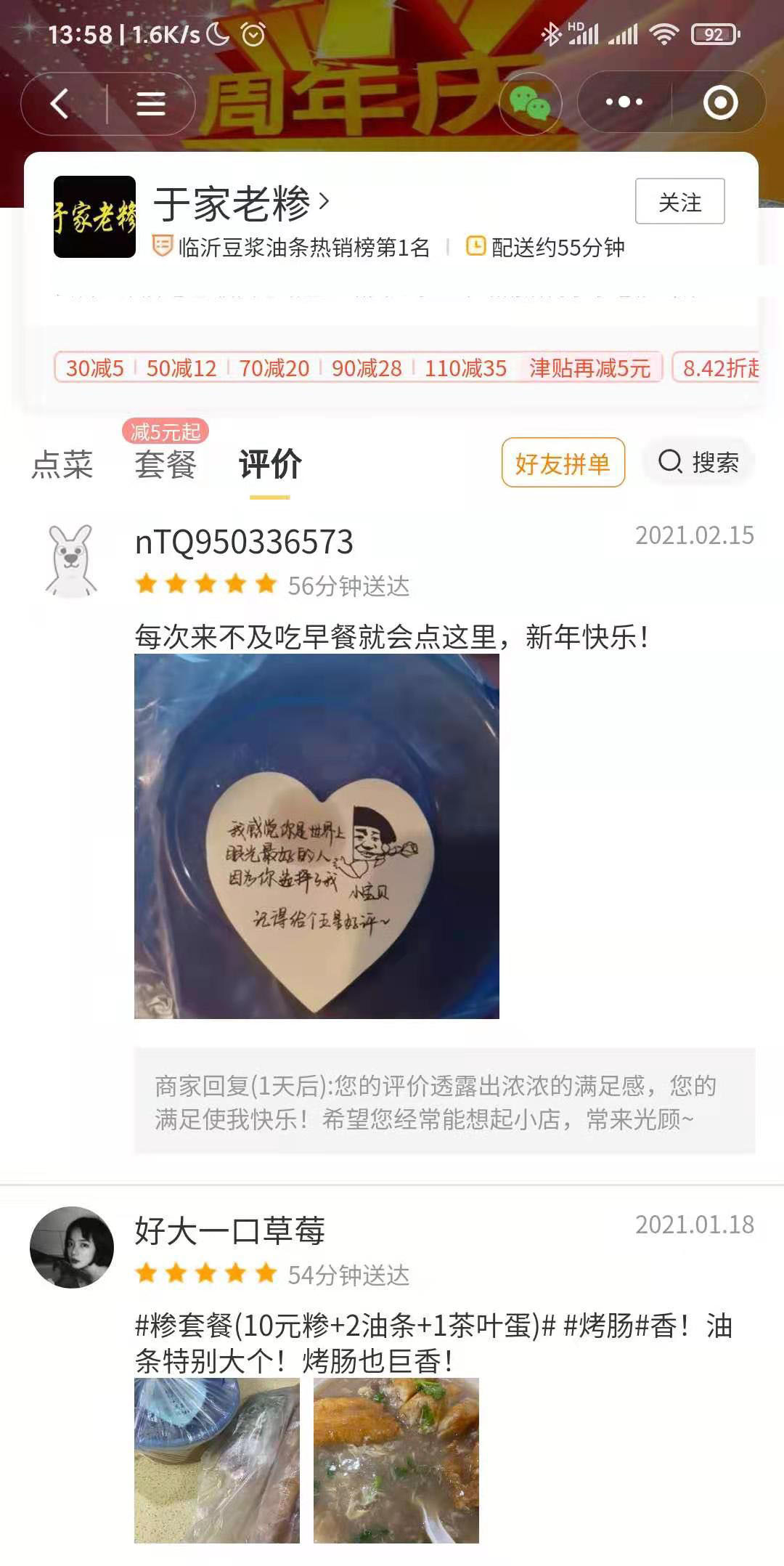
Task: View 好大一口草莓's soup review photo
Action: [396, 1460]
